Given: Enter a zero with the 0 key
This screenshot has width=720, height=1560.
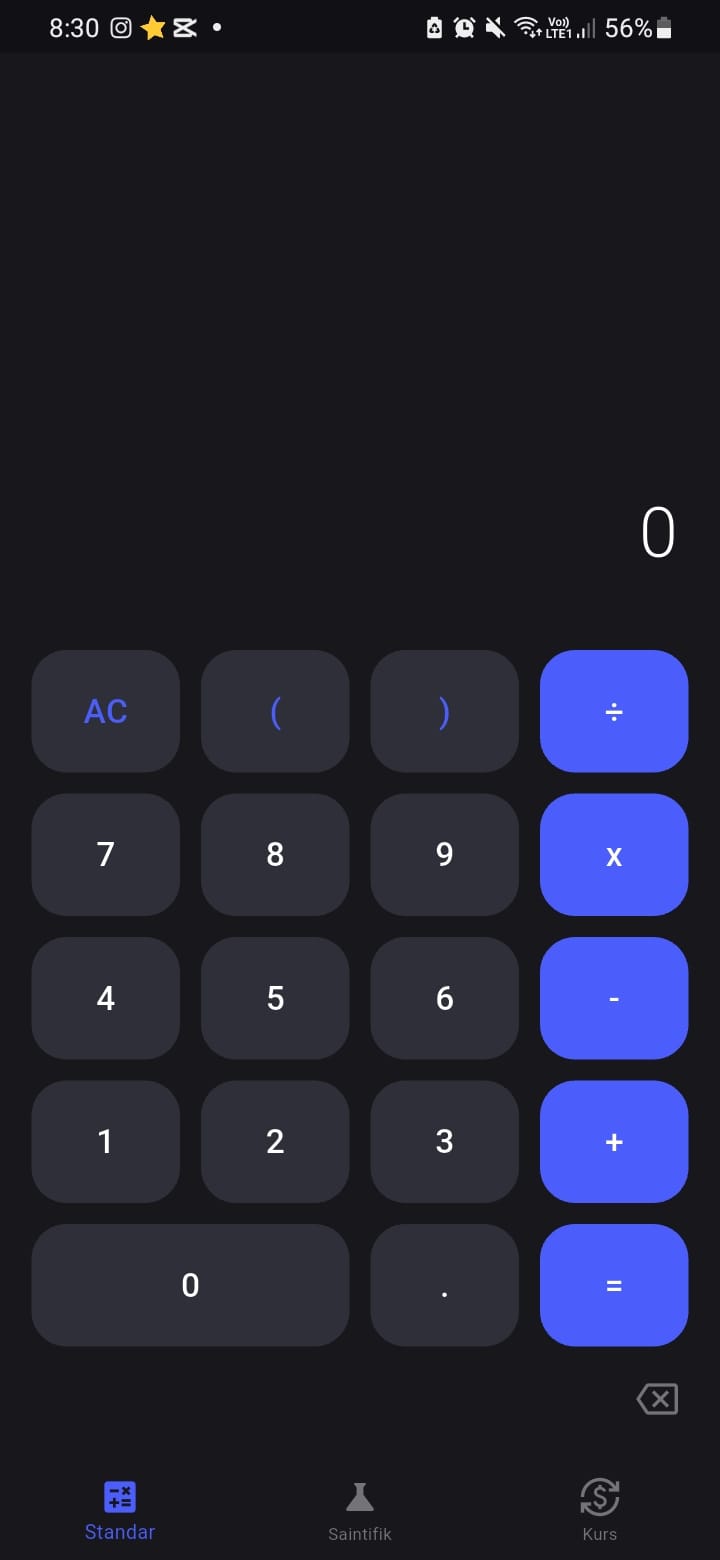Looking at the screenshot, I should click(x=190, y=1285).
